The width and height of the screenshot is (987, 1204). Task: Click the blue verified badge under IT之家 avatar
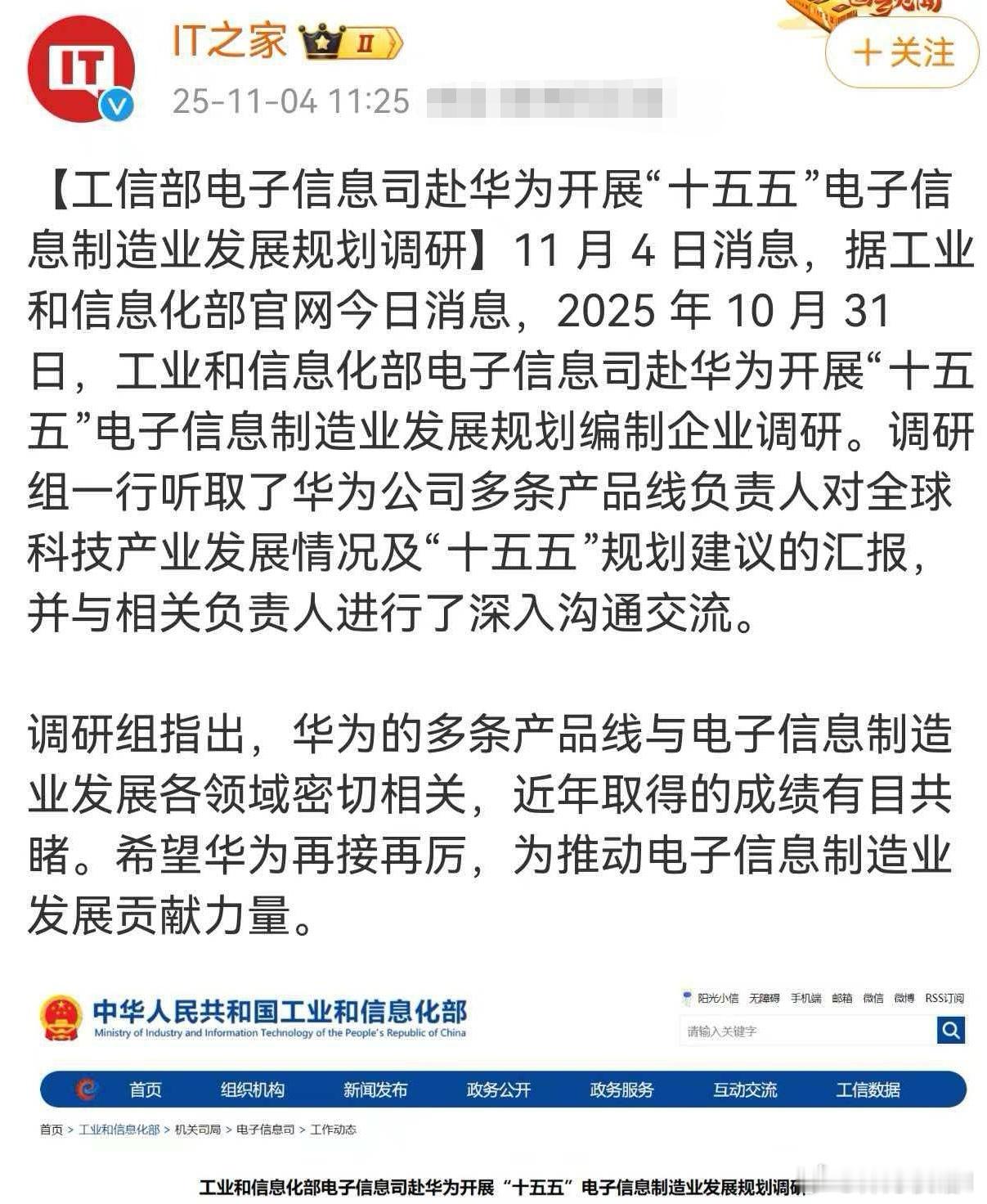click(x=114, y=105)
